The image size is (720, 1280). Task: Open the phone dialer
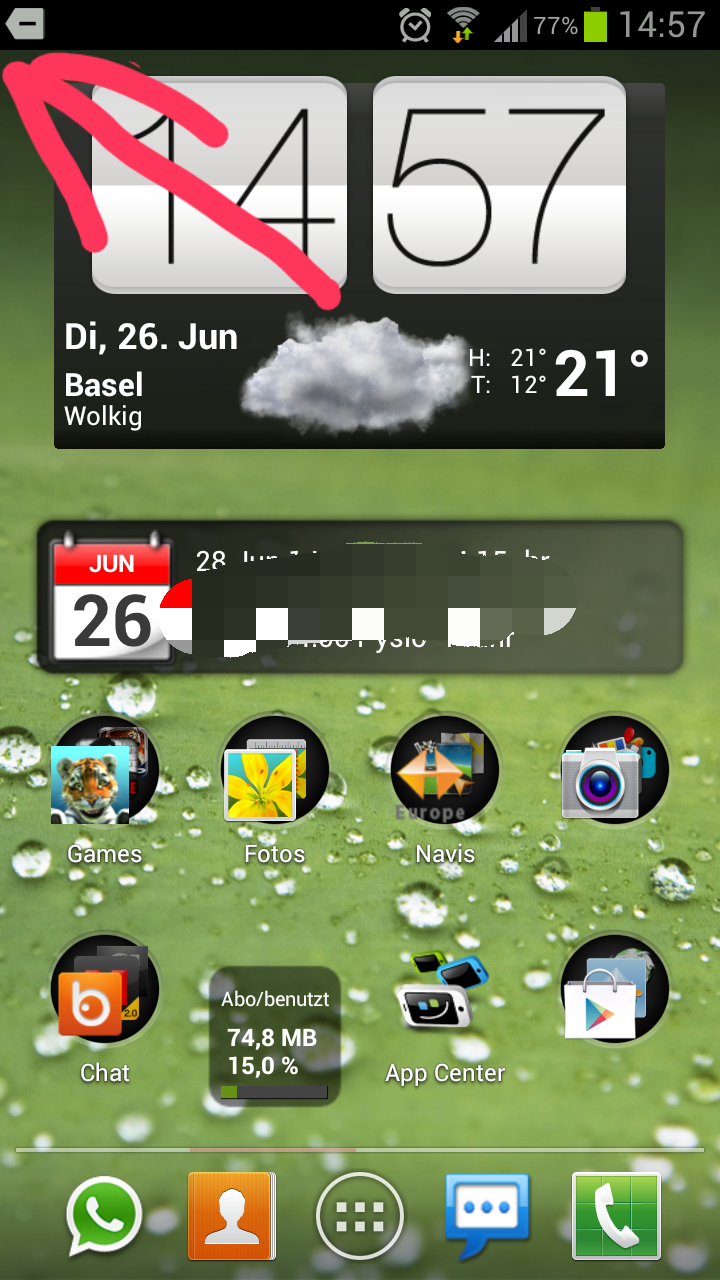pyautogui.click(x=616, y=1216)
